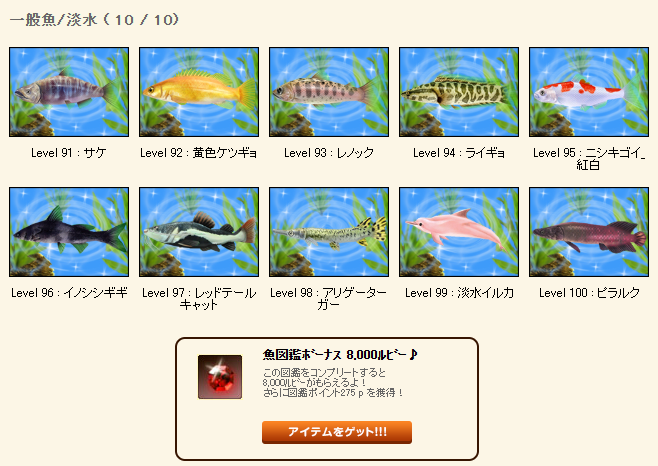Screen dimensions: 658x466
Task: Open the Level 91 サケ fish tile
Action: click(x=69, y=92)
